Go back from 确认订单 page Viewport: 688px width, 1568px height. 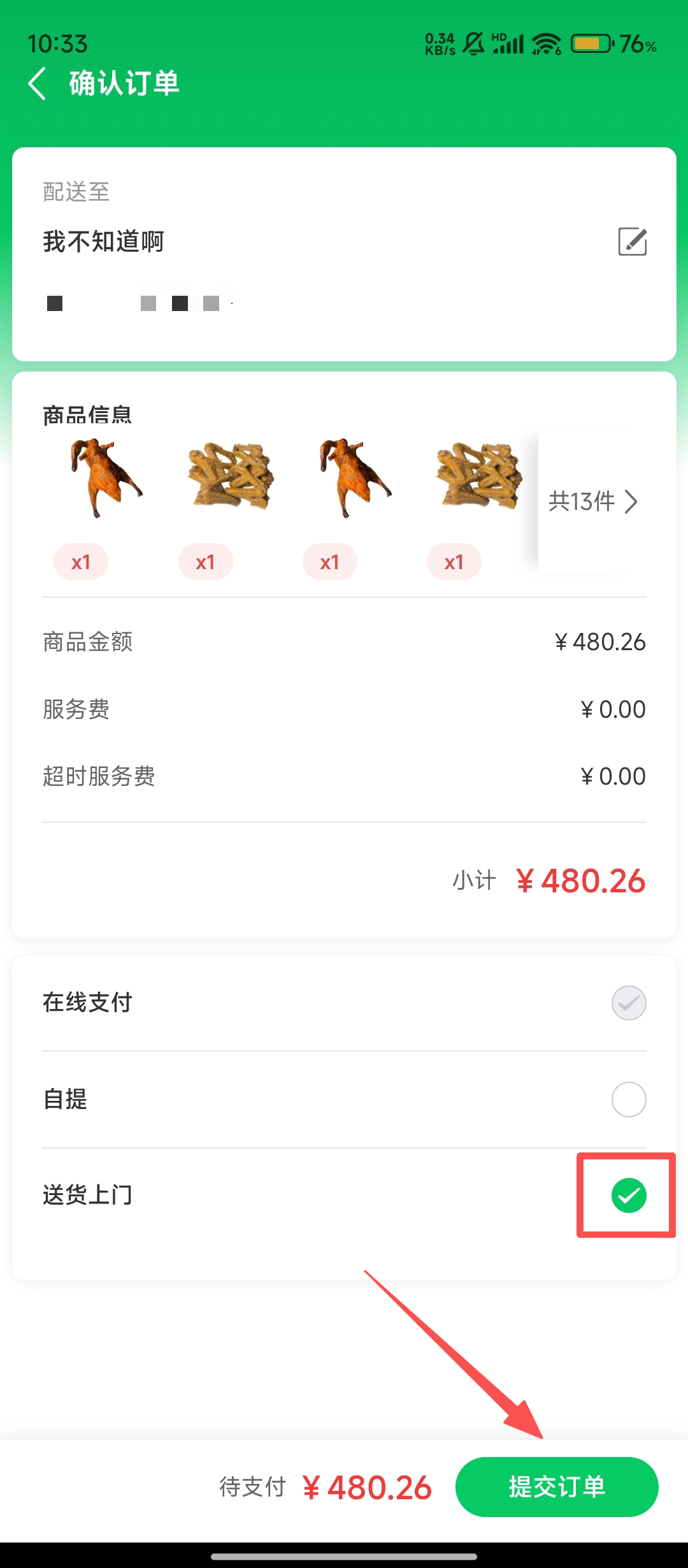click(x=38, y=83)
